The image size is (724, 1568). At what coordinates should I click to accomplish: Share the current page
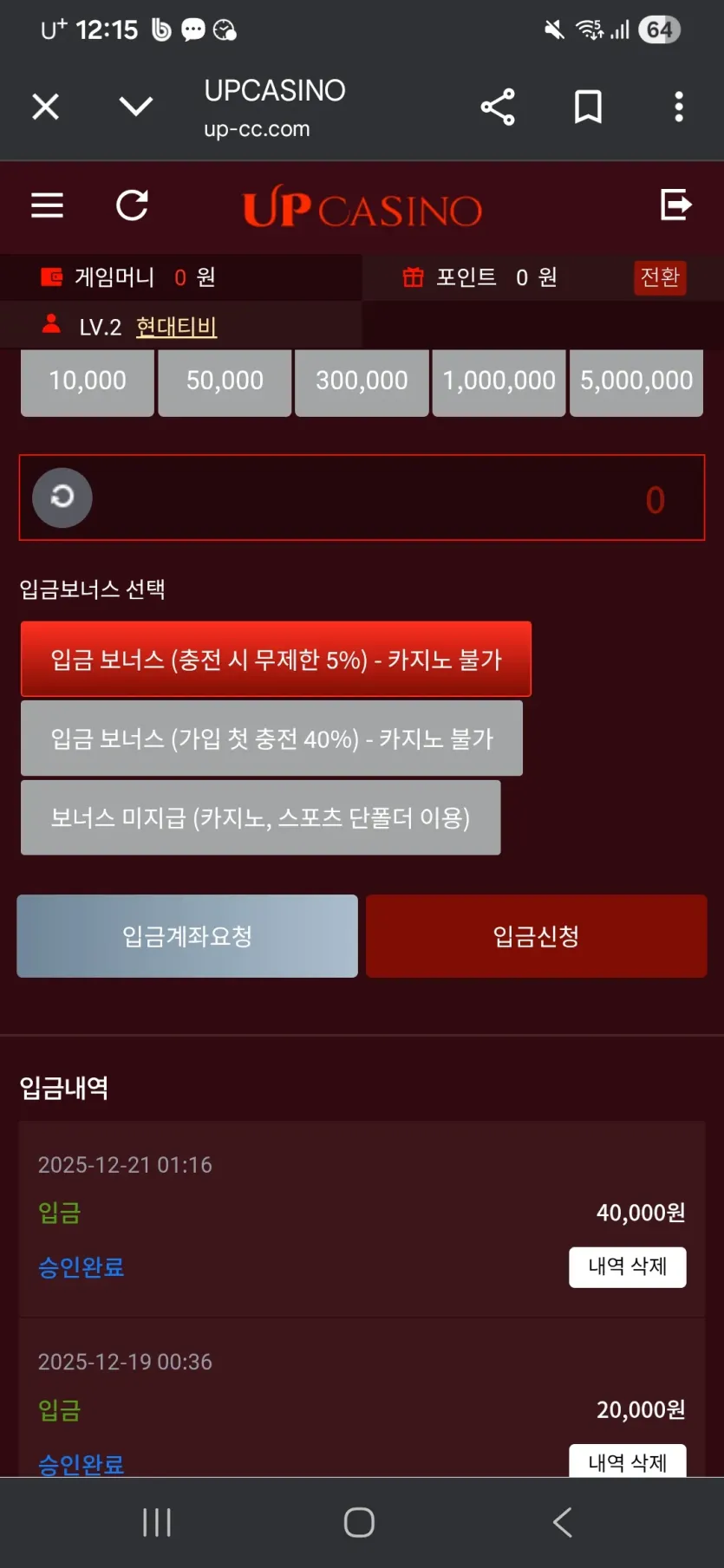point(498,107)
